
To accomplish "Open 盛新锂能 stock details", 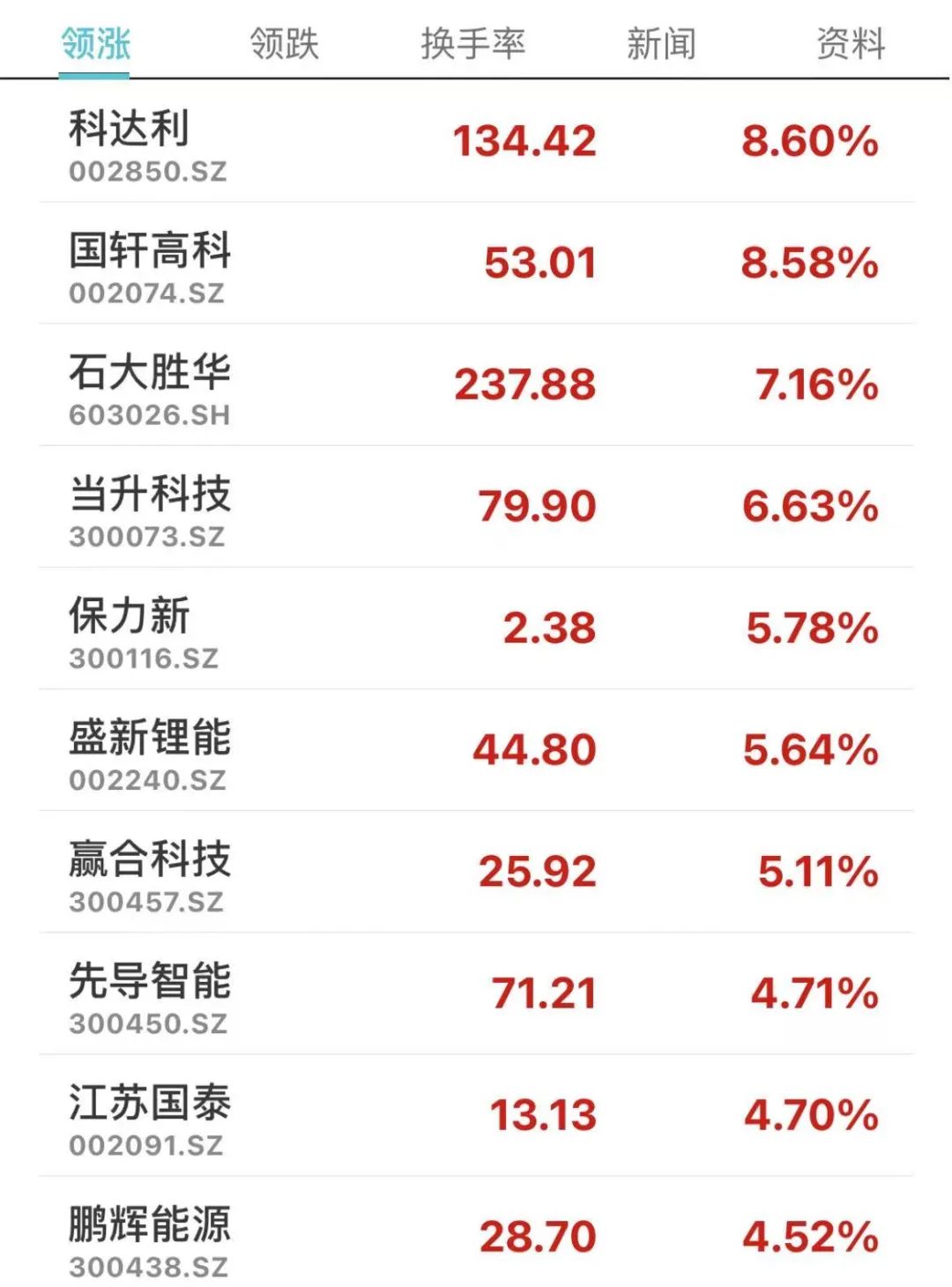I will pos(476,750).
